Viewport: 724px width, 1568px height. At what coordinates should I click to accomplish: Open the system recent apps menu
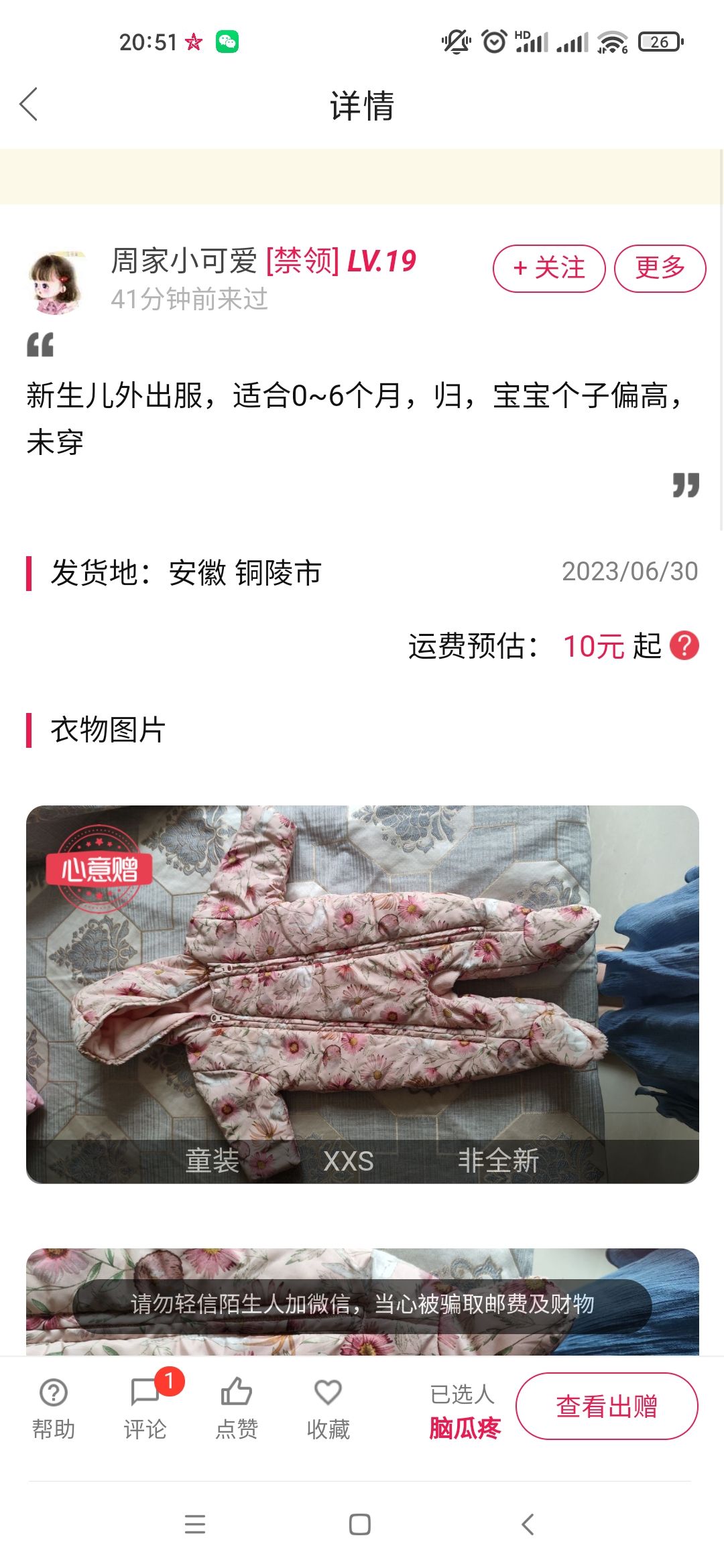195,1524
